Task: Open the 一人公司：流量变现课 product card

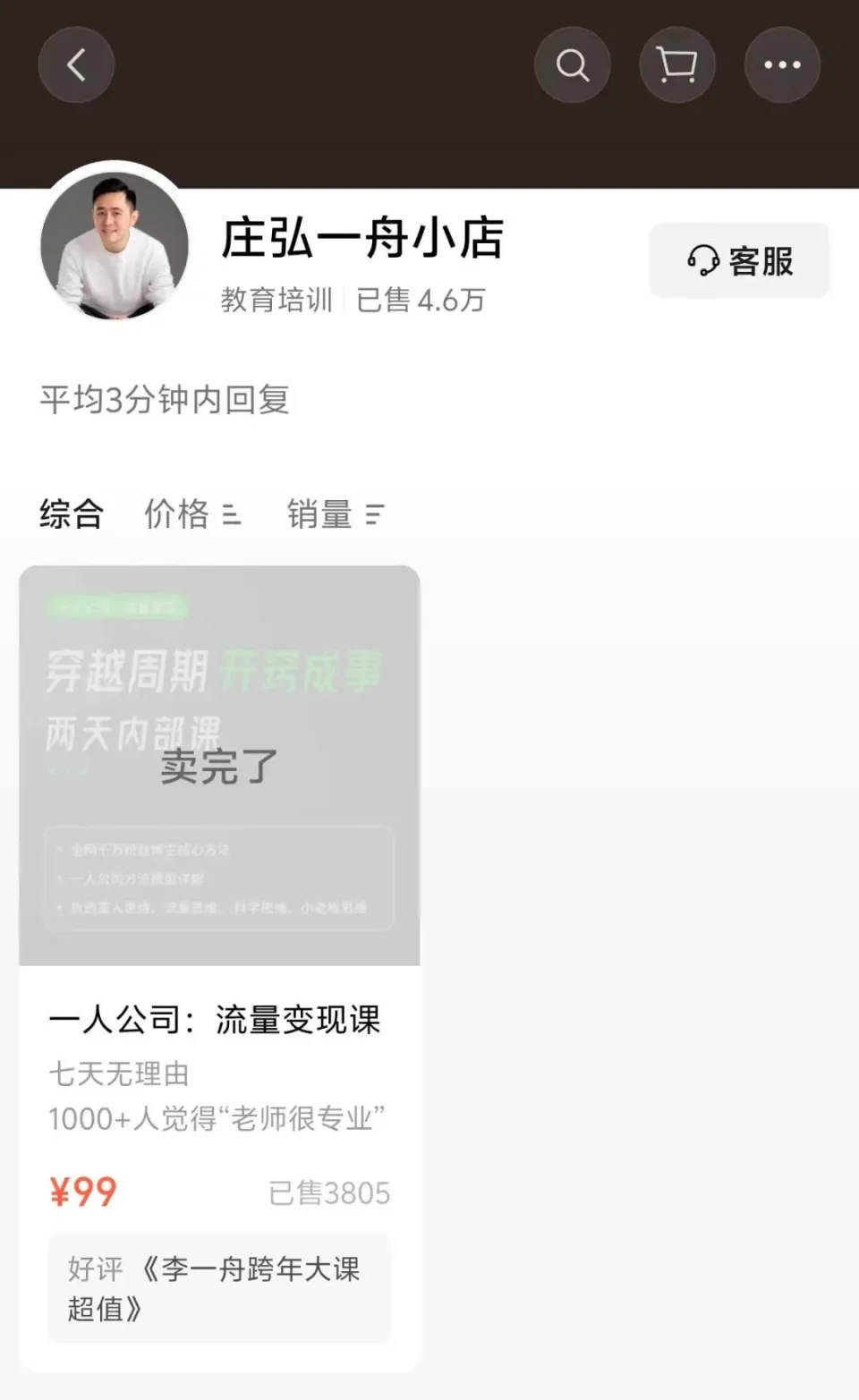Action: pyautogui.click(x=219, y=895)
